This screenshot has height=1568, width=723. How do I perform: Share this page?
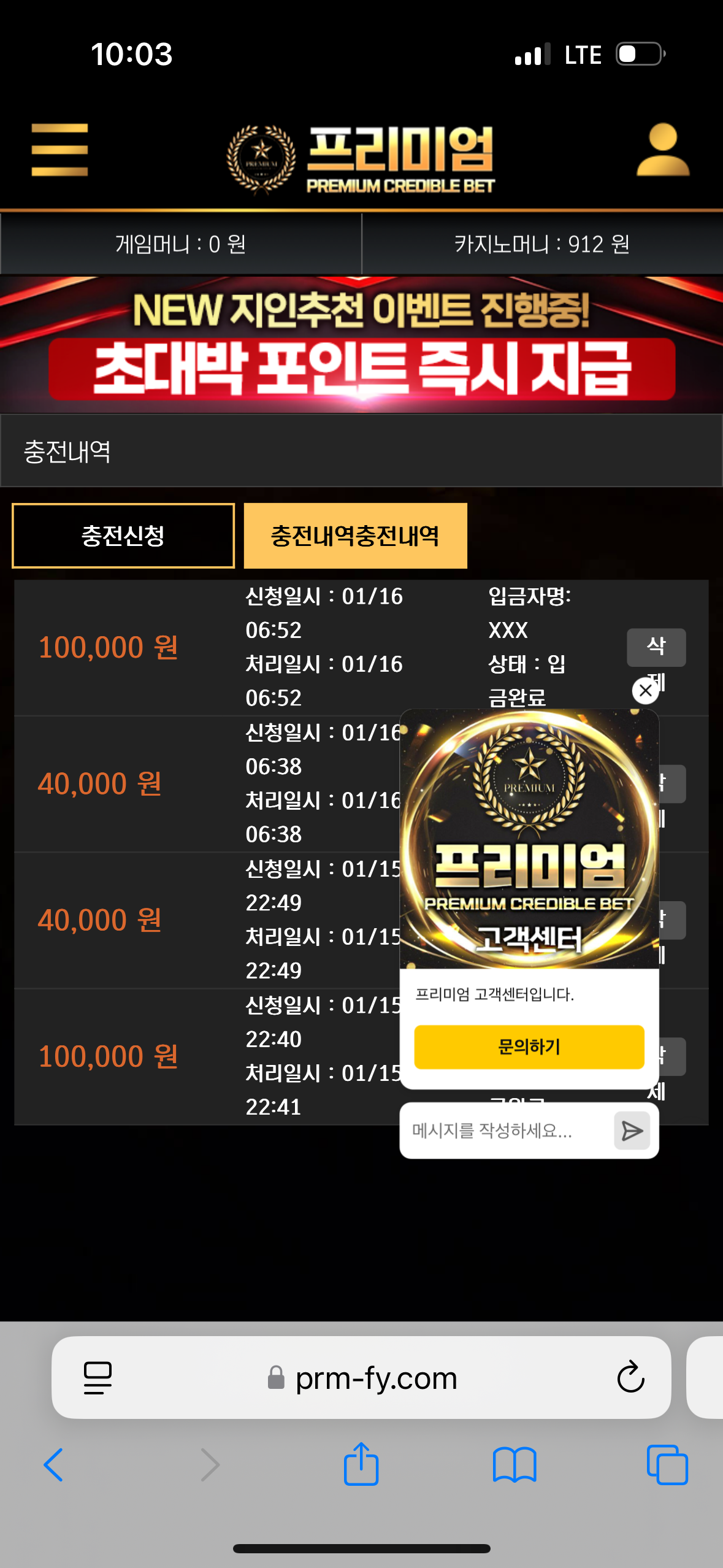pyautogui.click(x=361, y=1464)
